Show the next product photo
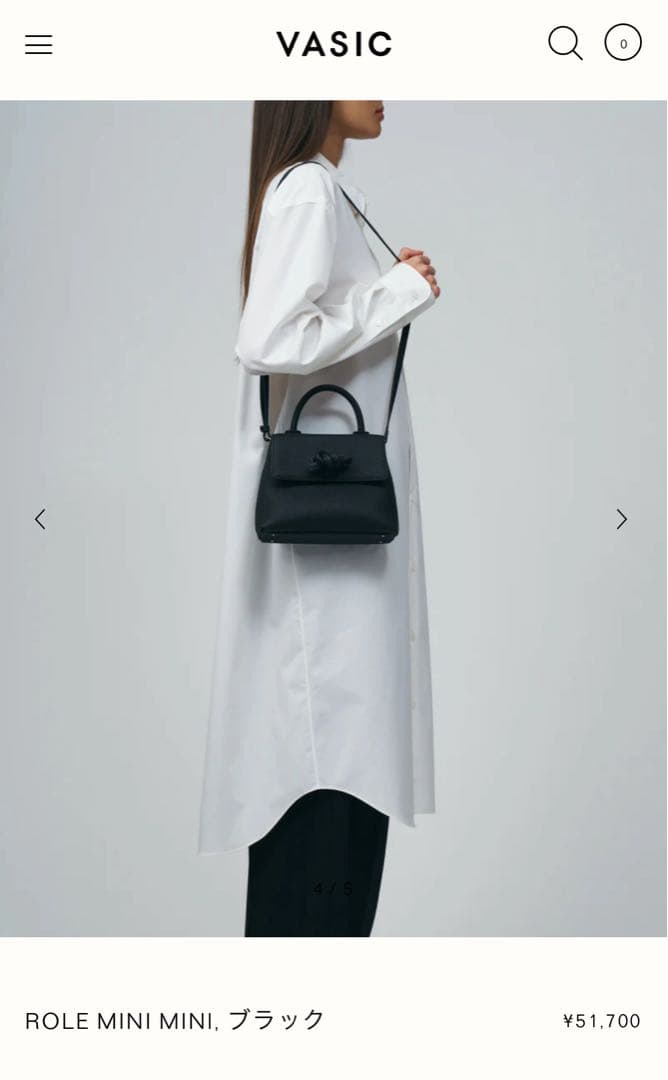 pos(621,519)
